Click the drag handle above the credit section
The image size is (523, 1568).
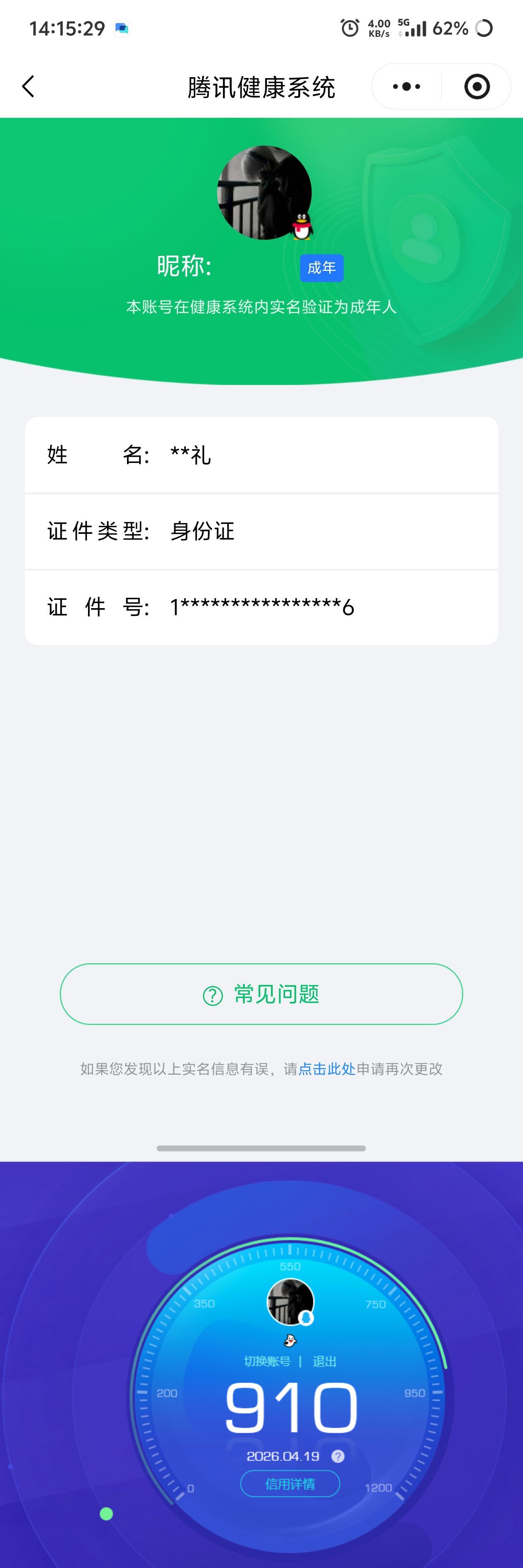coord(261,1148)
